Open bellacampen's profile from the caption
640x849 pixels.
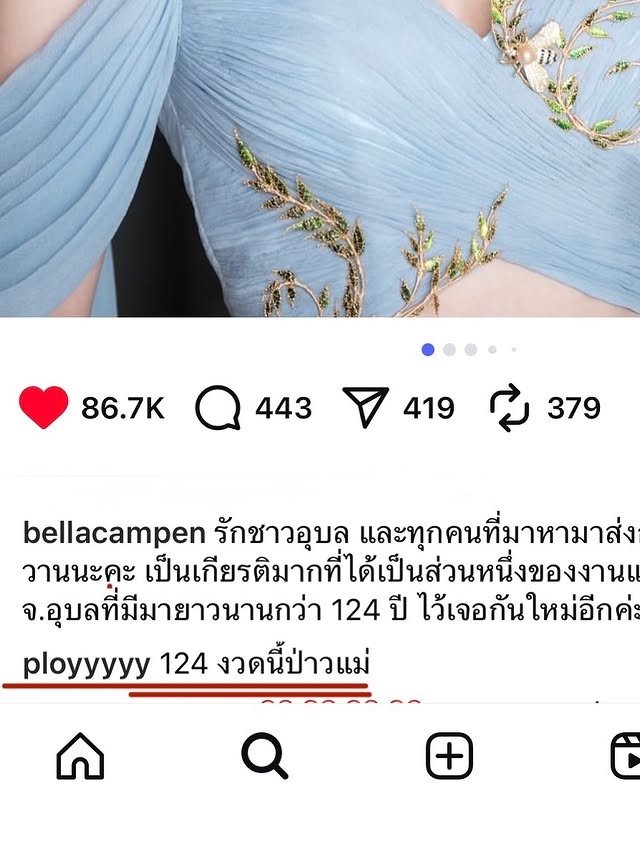pyautogui.click(x=113, y=531)
